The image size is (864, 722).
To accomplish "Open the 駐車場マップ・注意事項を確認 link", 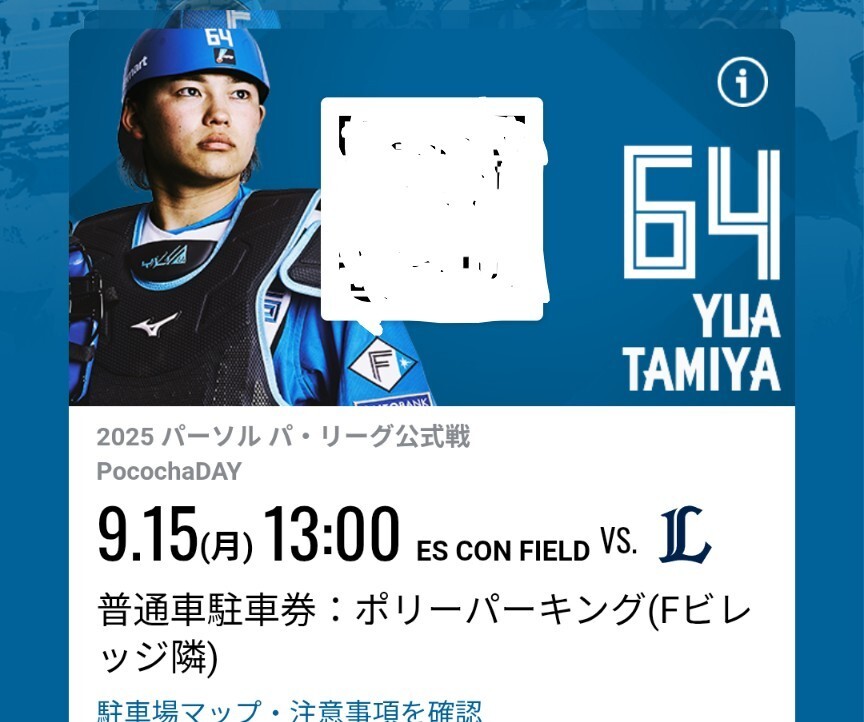I will point(290,710).
